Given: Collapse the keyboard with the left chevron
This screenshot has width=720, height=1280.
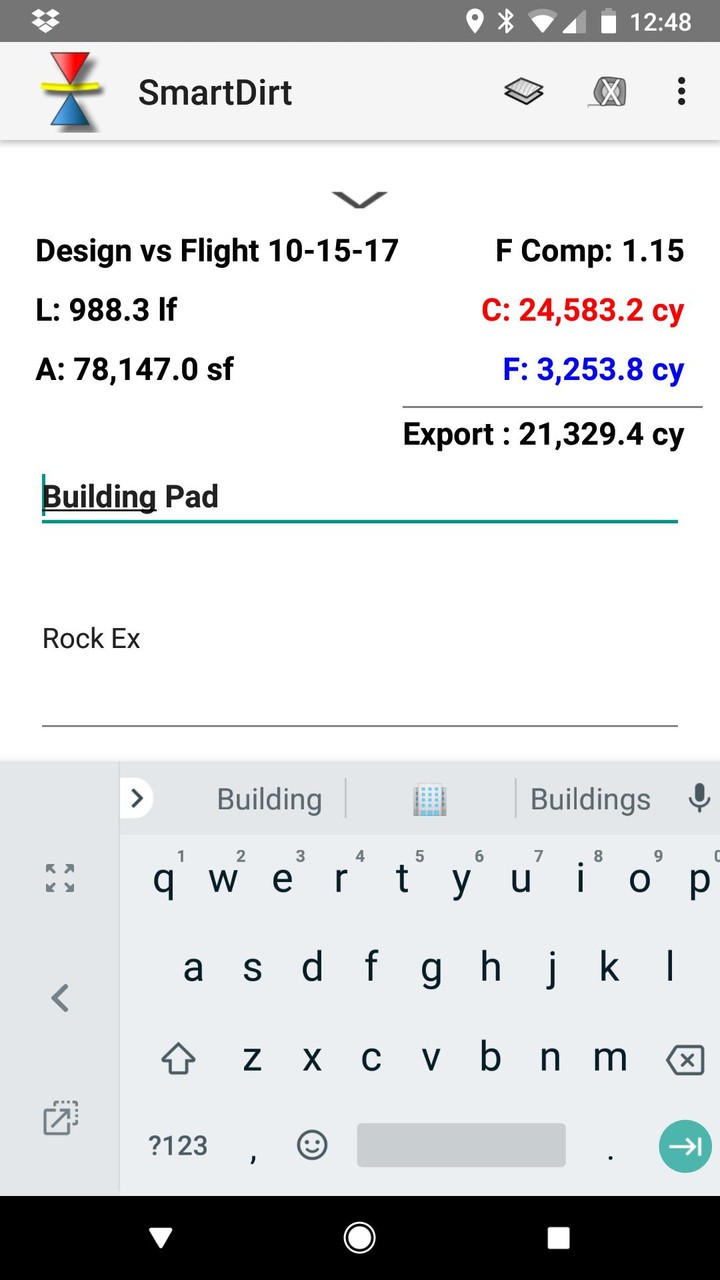Looking at the screenshot, I should pos(59,998).
